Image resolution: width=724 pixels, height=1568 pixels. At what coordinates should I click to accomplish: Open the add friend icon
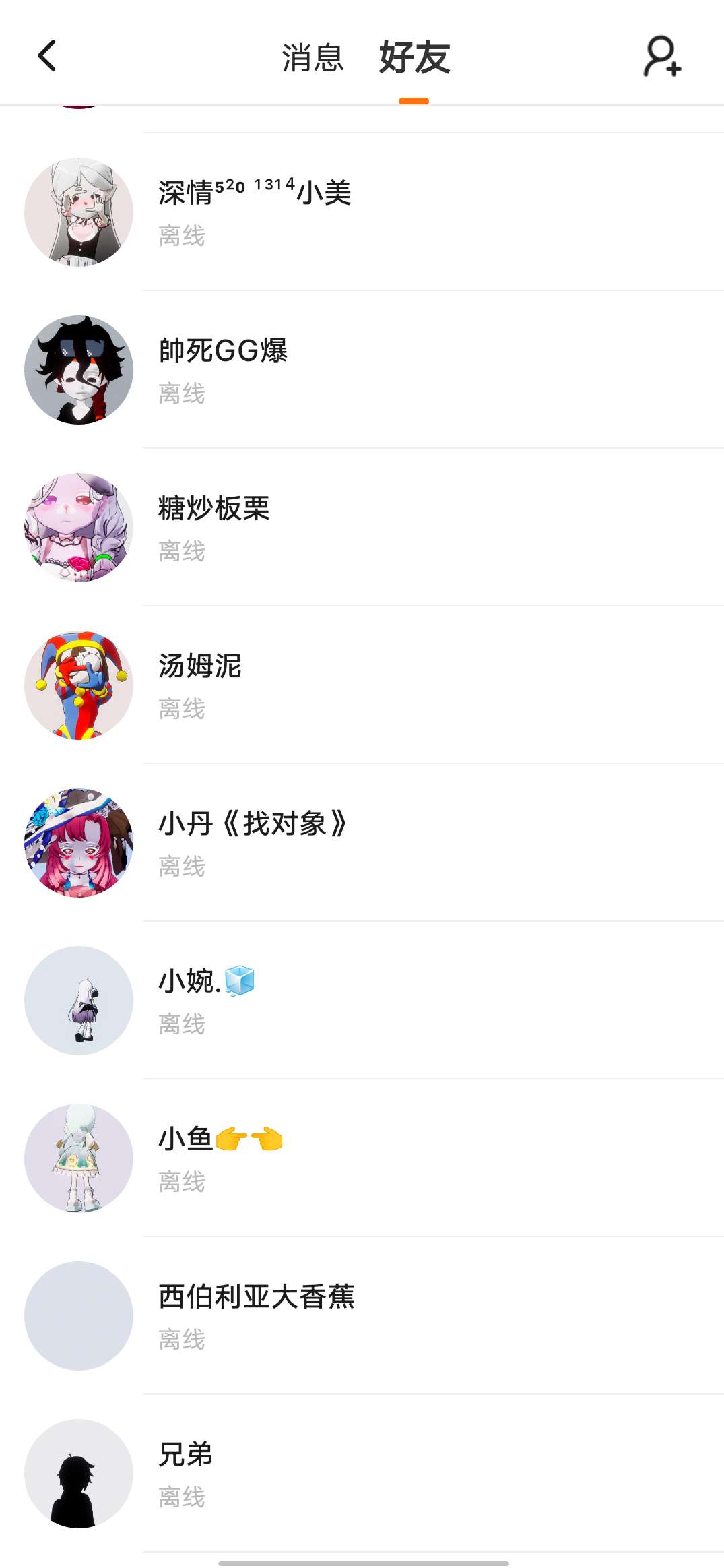(662, 57)
